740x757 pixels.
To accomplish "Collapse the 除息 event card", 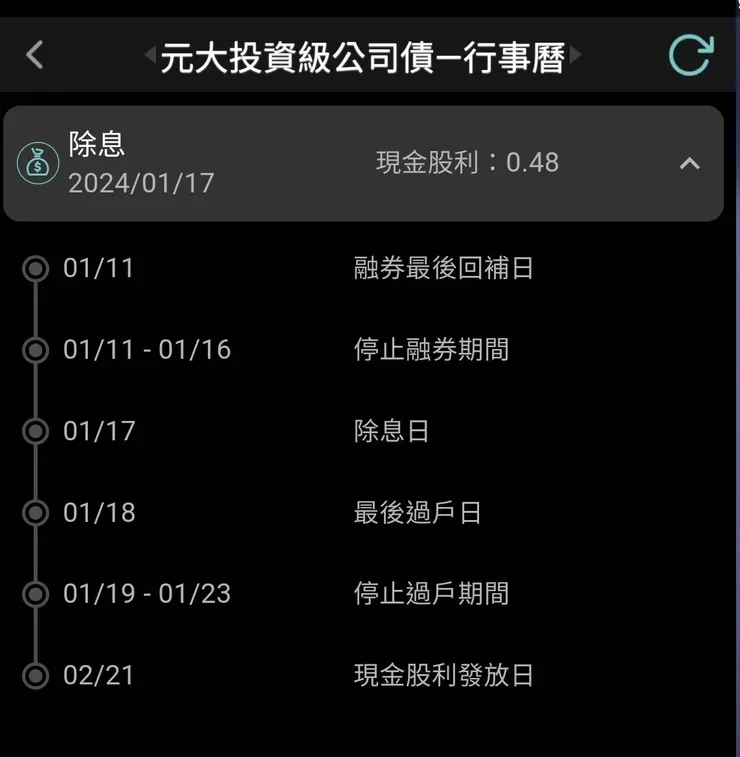I will coord(689,162).
